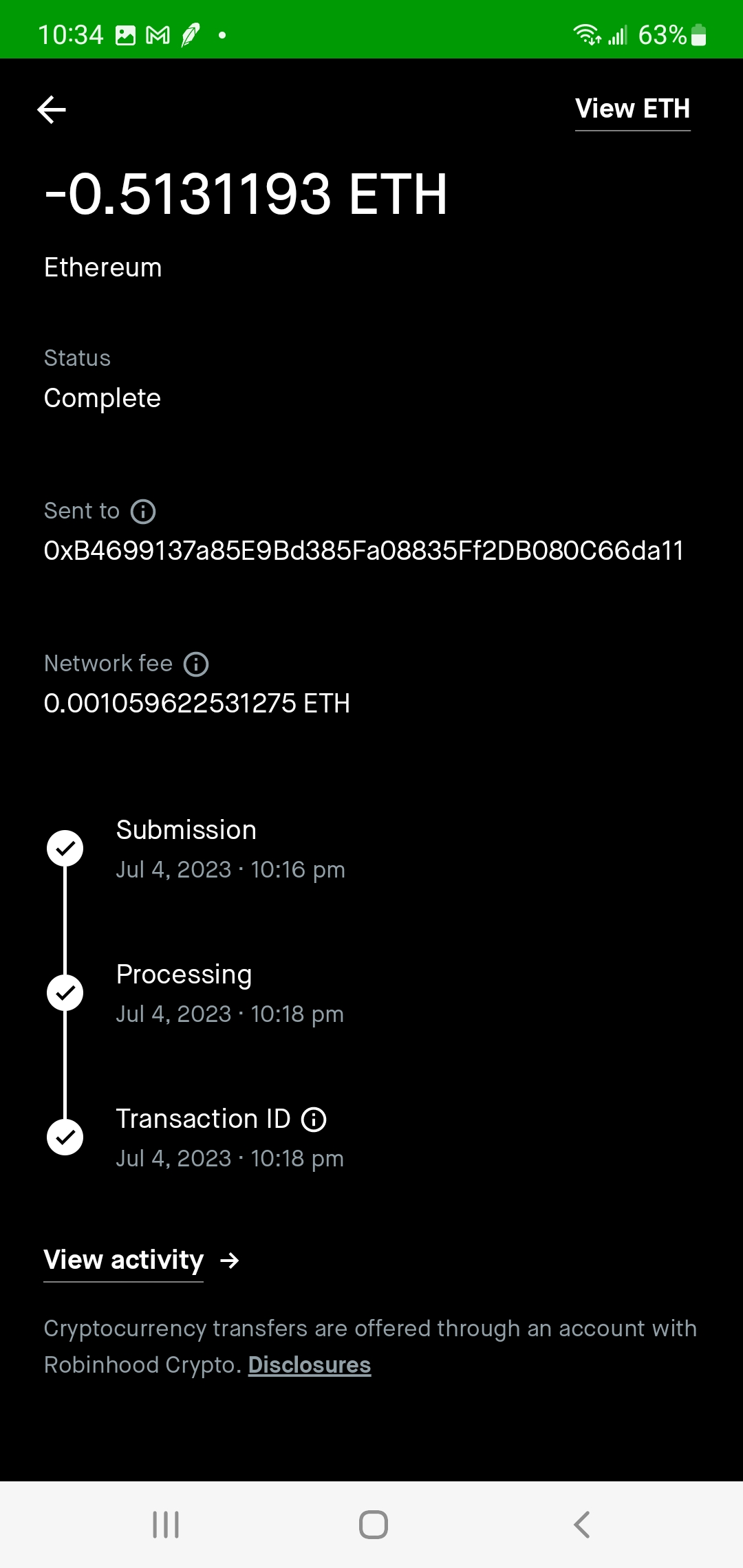The width and height of the screenshot is (743, 1568).
Task: Open the View ETH link
Action: point(632,109)
